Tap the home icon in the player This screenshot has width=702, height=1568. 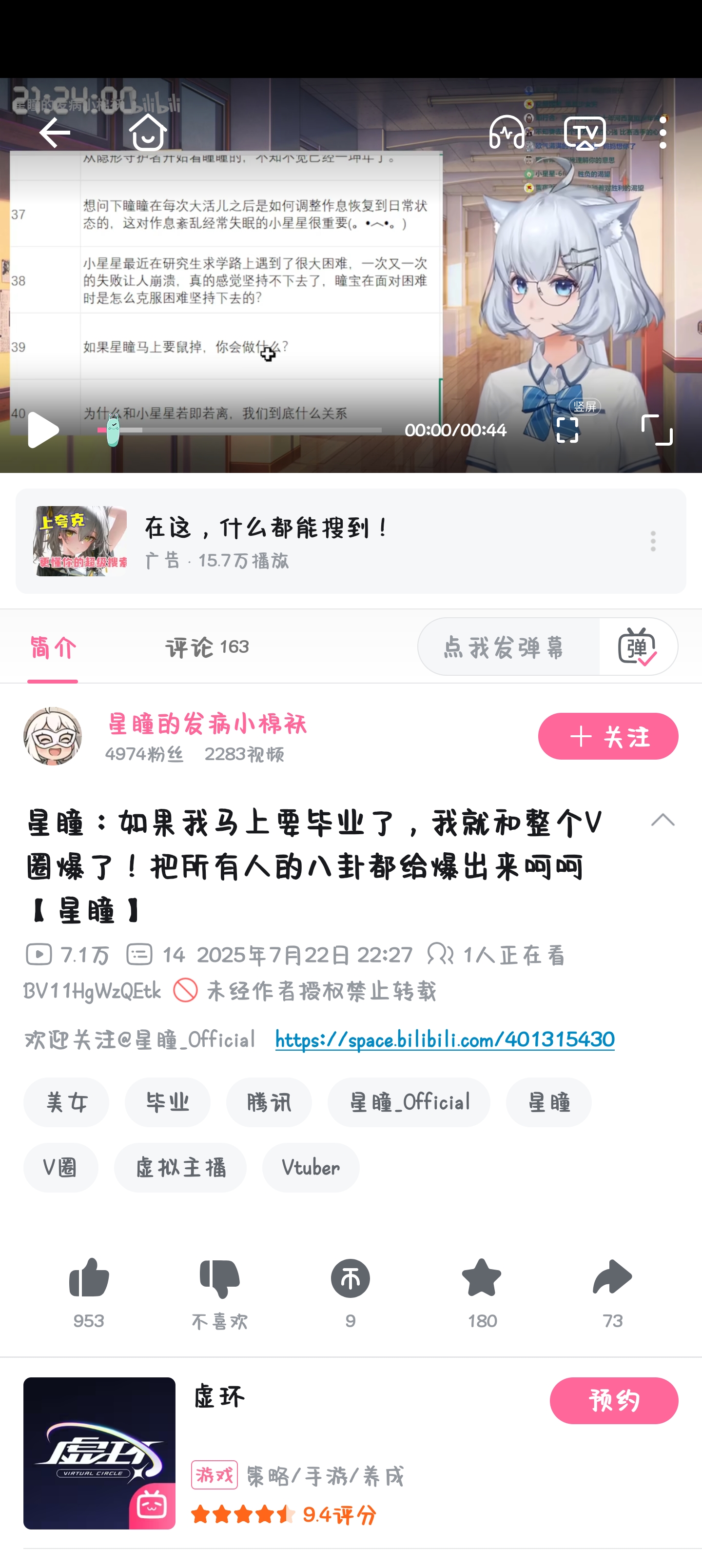(148, 132)
